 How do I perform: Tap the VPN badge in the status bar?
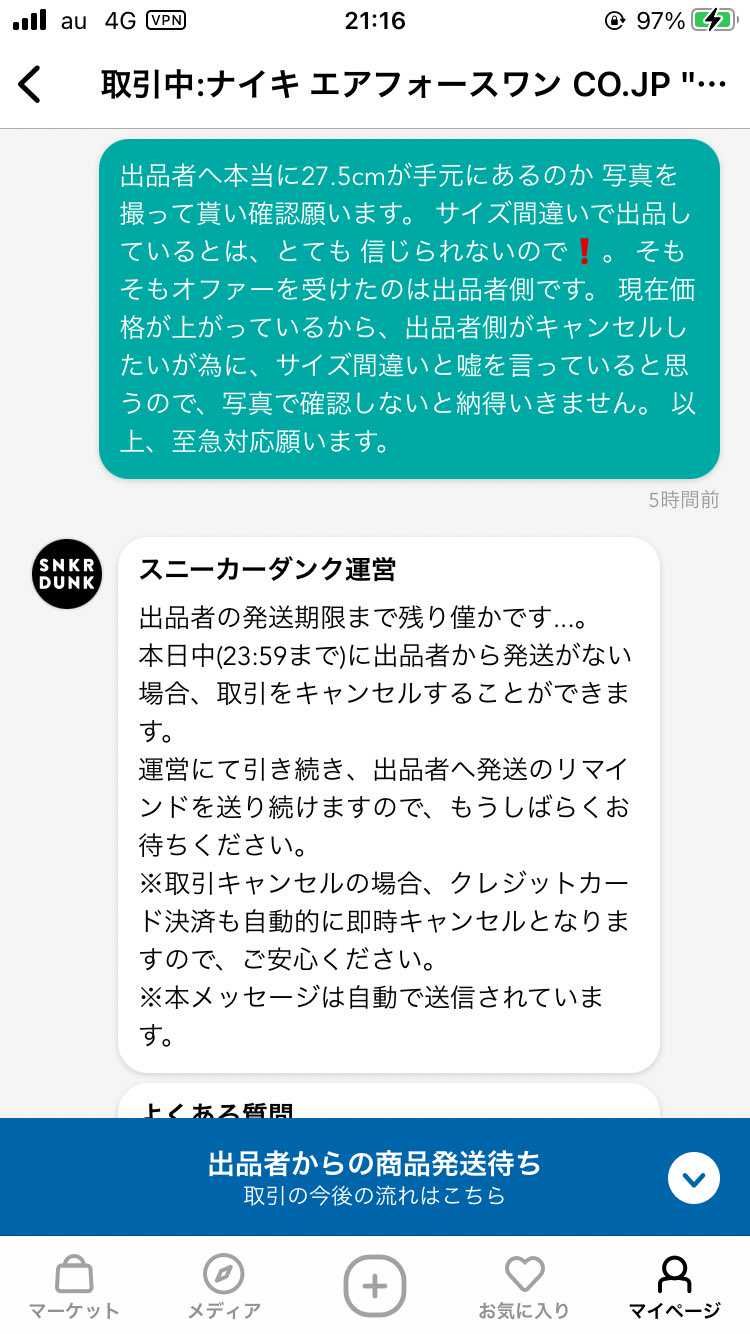(x=166, y=19)
